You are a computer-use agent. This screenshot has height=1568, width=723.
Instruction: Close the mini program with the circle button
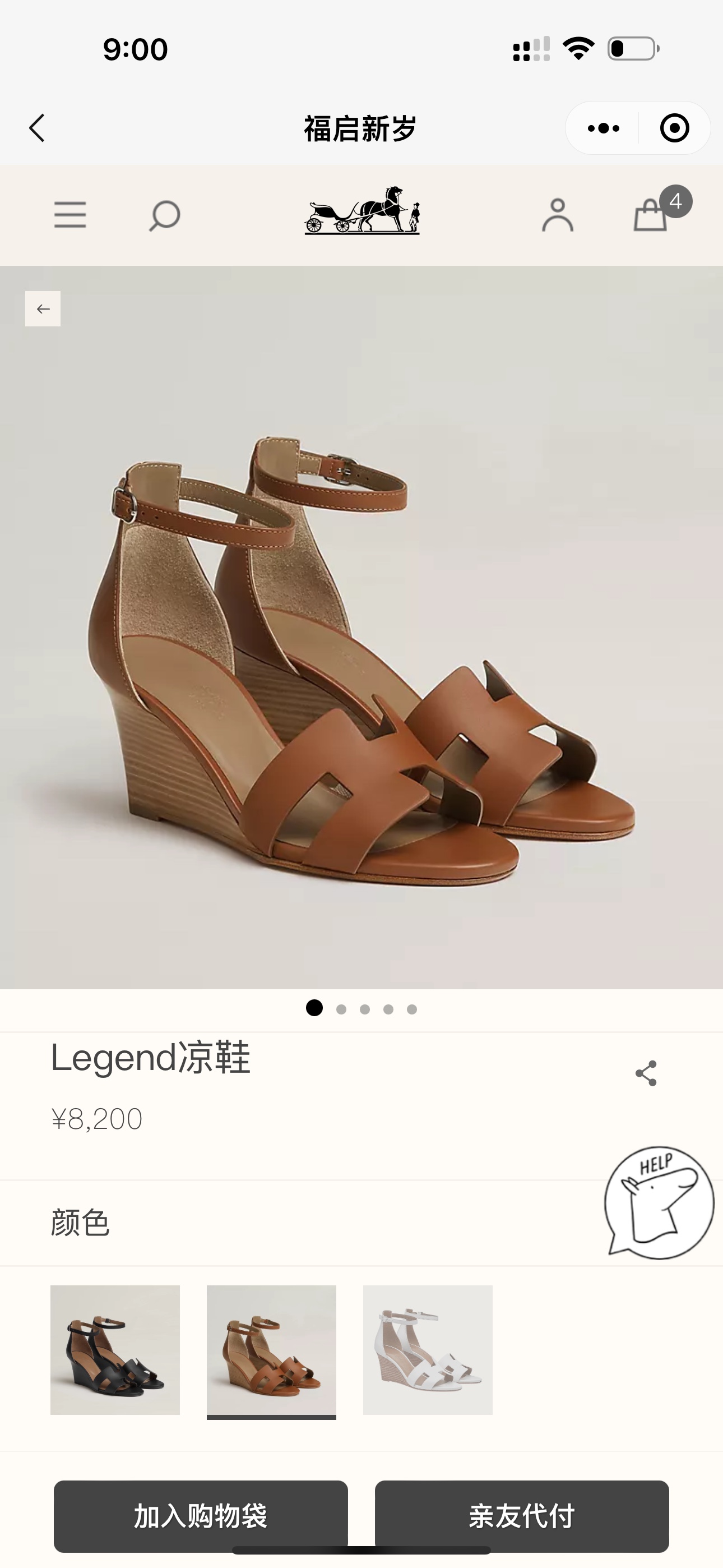pyautogui.click(x=674, y=128)
